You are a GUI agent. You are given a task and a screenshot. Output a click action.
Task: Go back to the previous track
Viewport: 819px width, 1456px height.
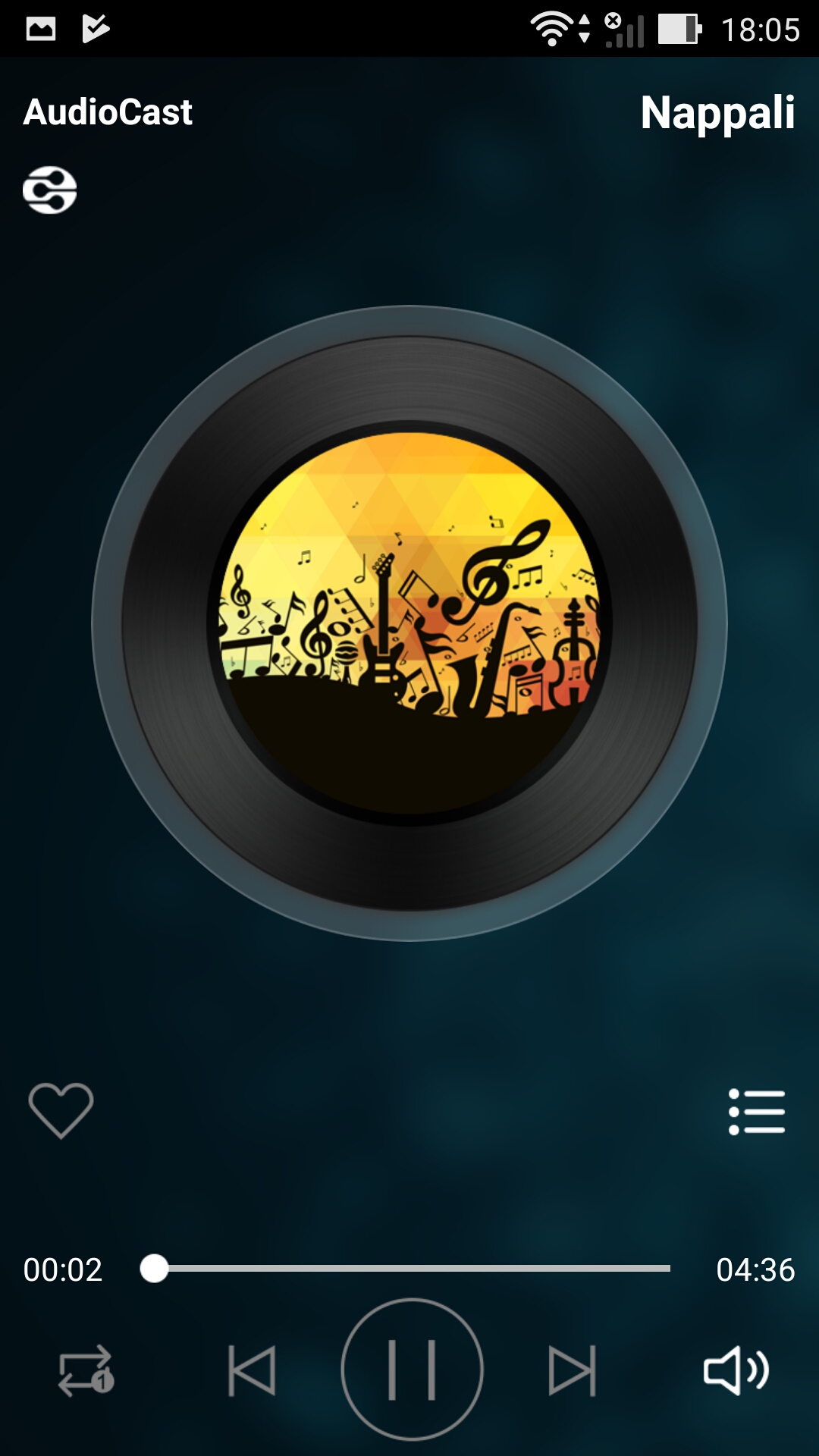[252, 1370]
